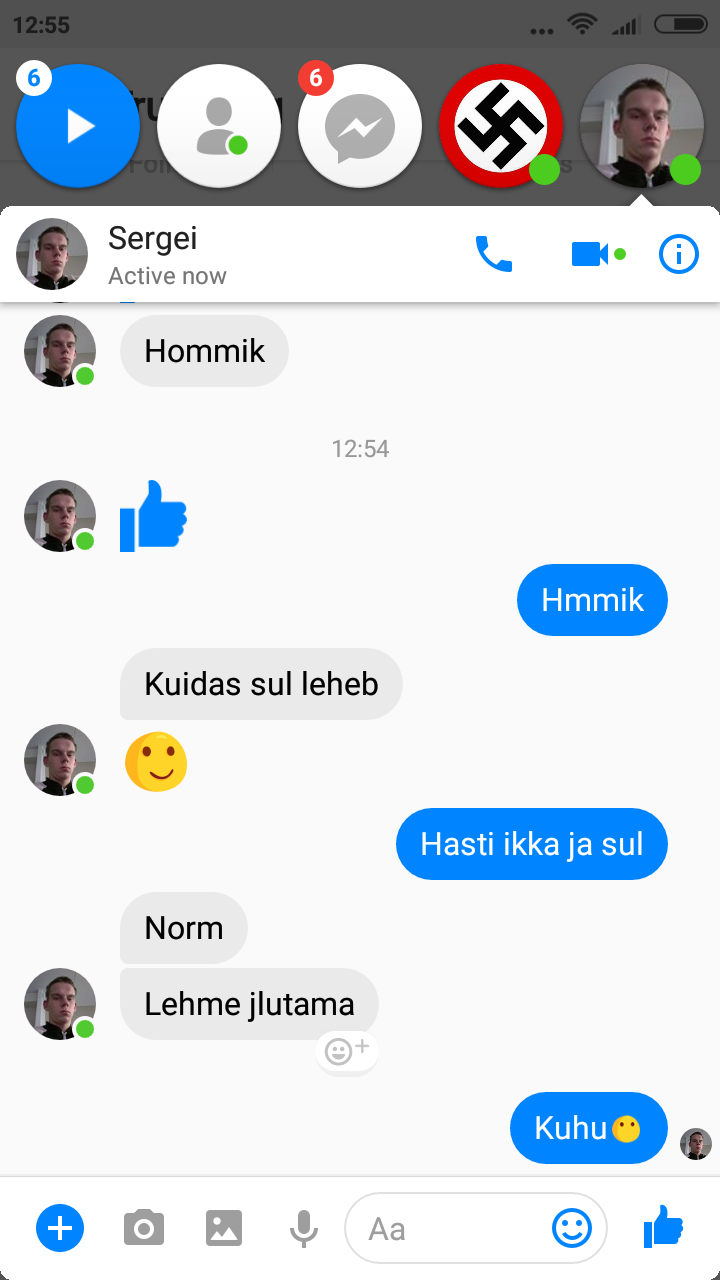Open the Messenger chat head with badge 6
Viewport: 720px width, 1280px height.
[x=359, y=126]
